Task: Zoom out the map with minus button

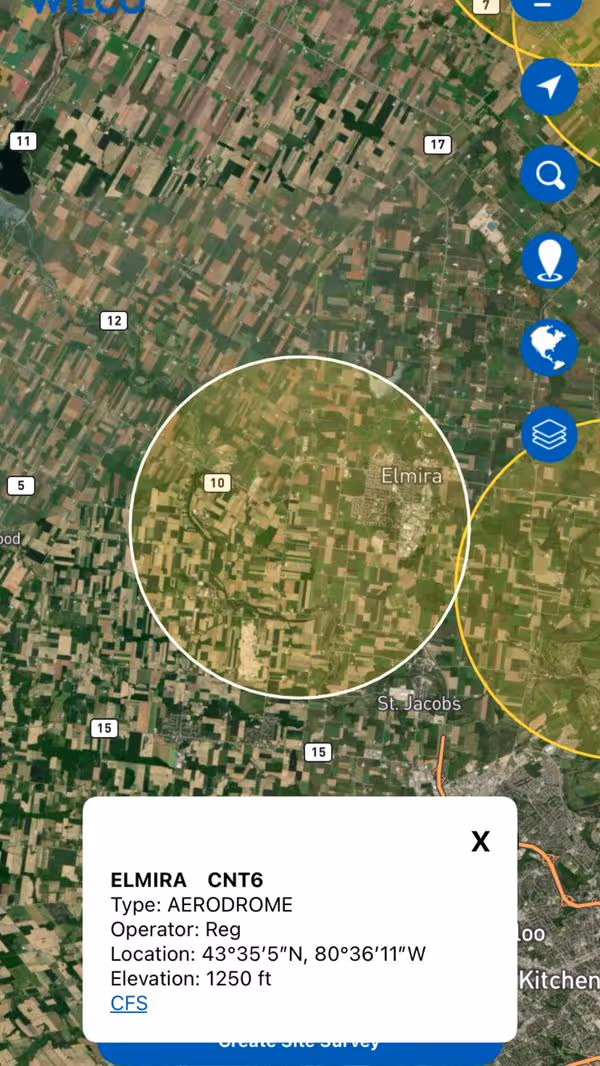Action: tap(548, 8)
